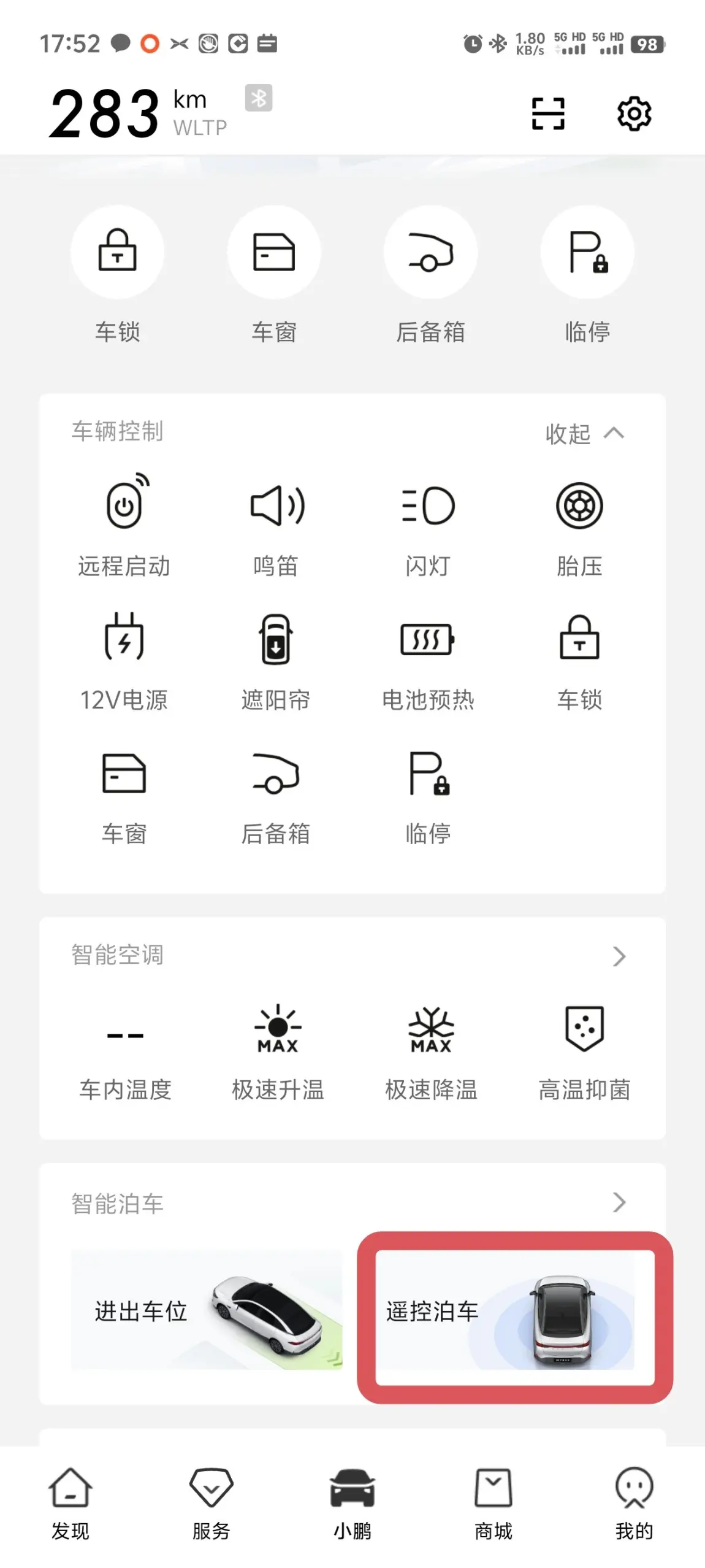Open the scan code icon

pos(547,113)
